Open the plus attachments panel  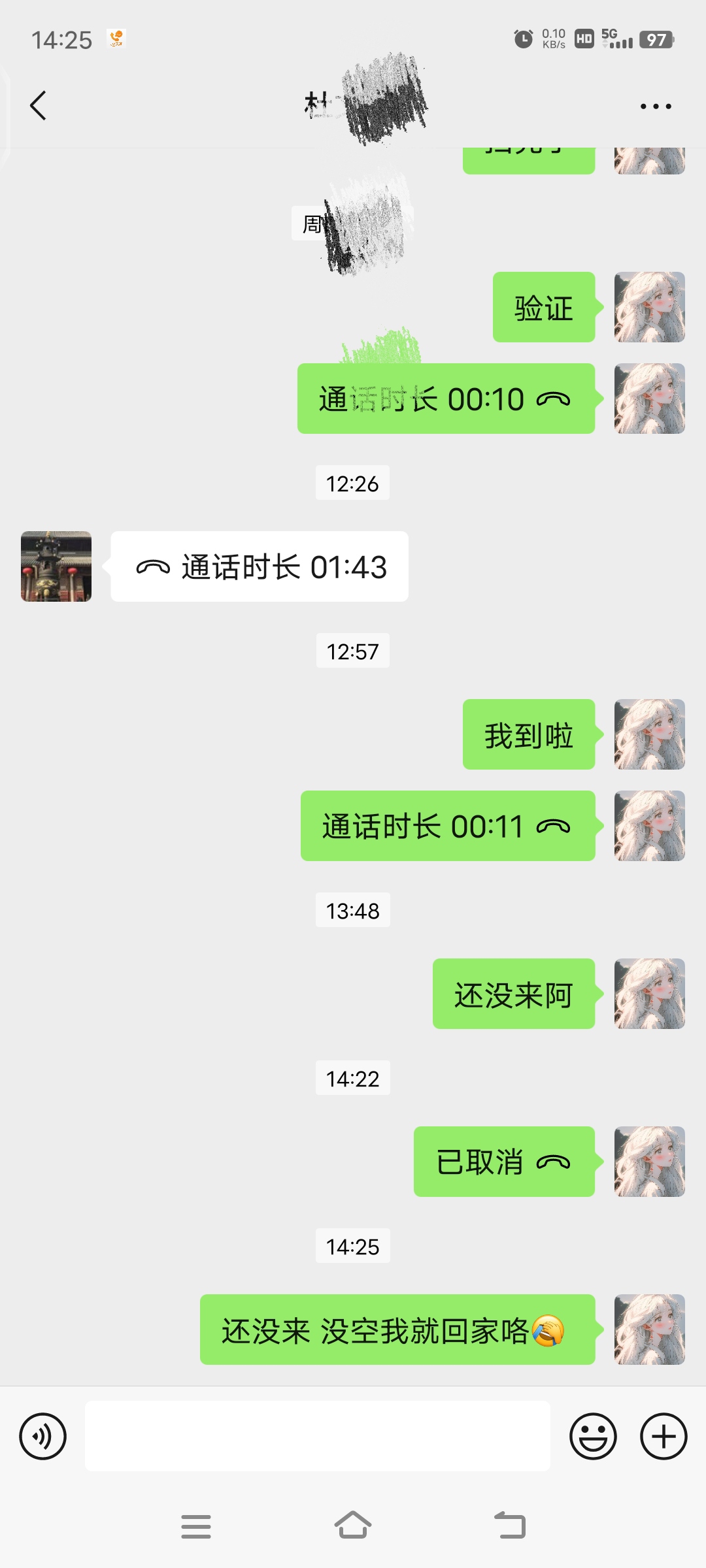[663, 1436]
